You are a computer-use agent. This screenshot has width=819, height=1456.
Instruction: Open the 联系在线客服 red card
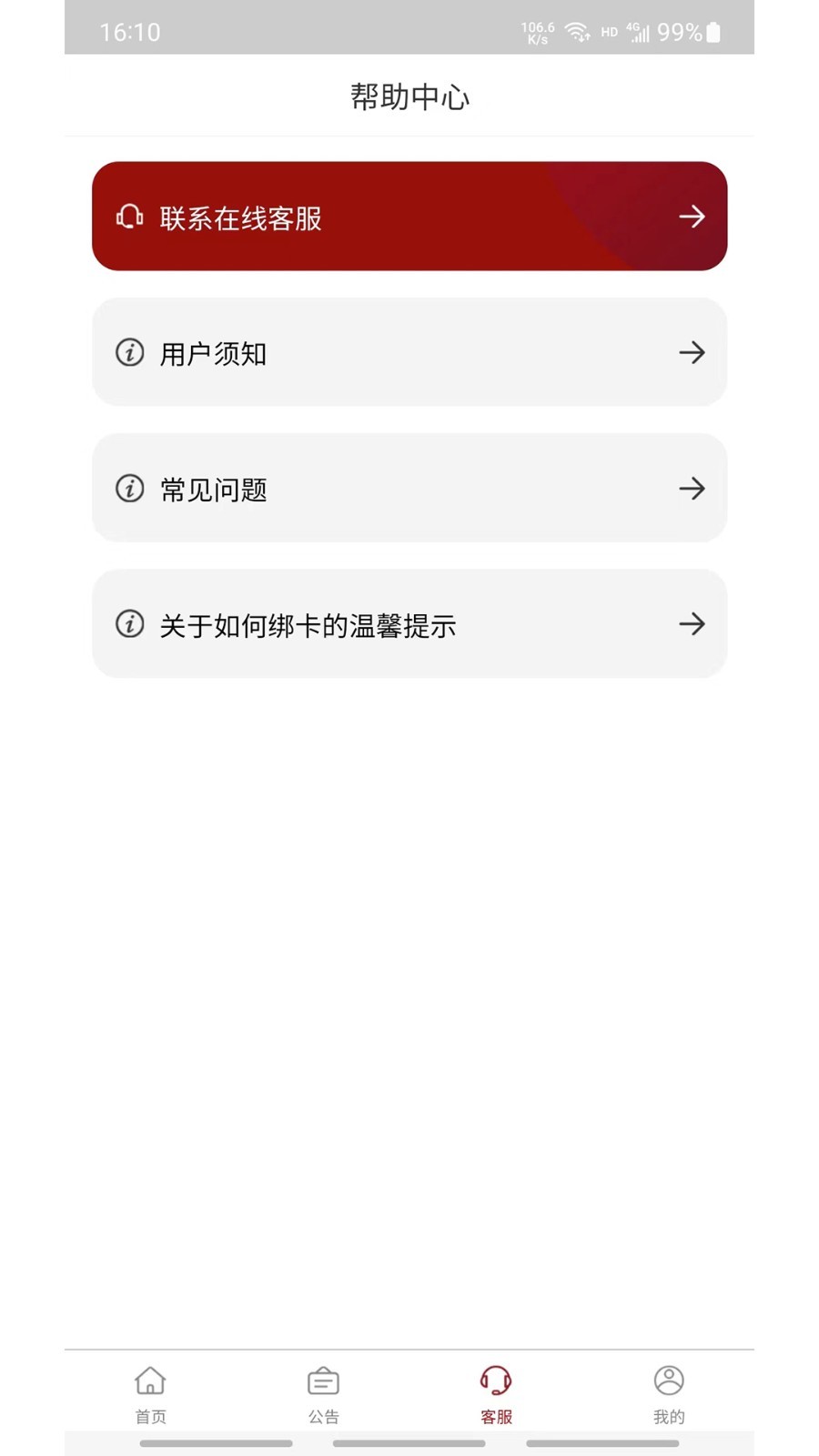pyautogui.click(x=409, y=217)
